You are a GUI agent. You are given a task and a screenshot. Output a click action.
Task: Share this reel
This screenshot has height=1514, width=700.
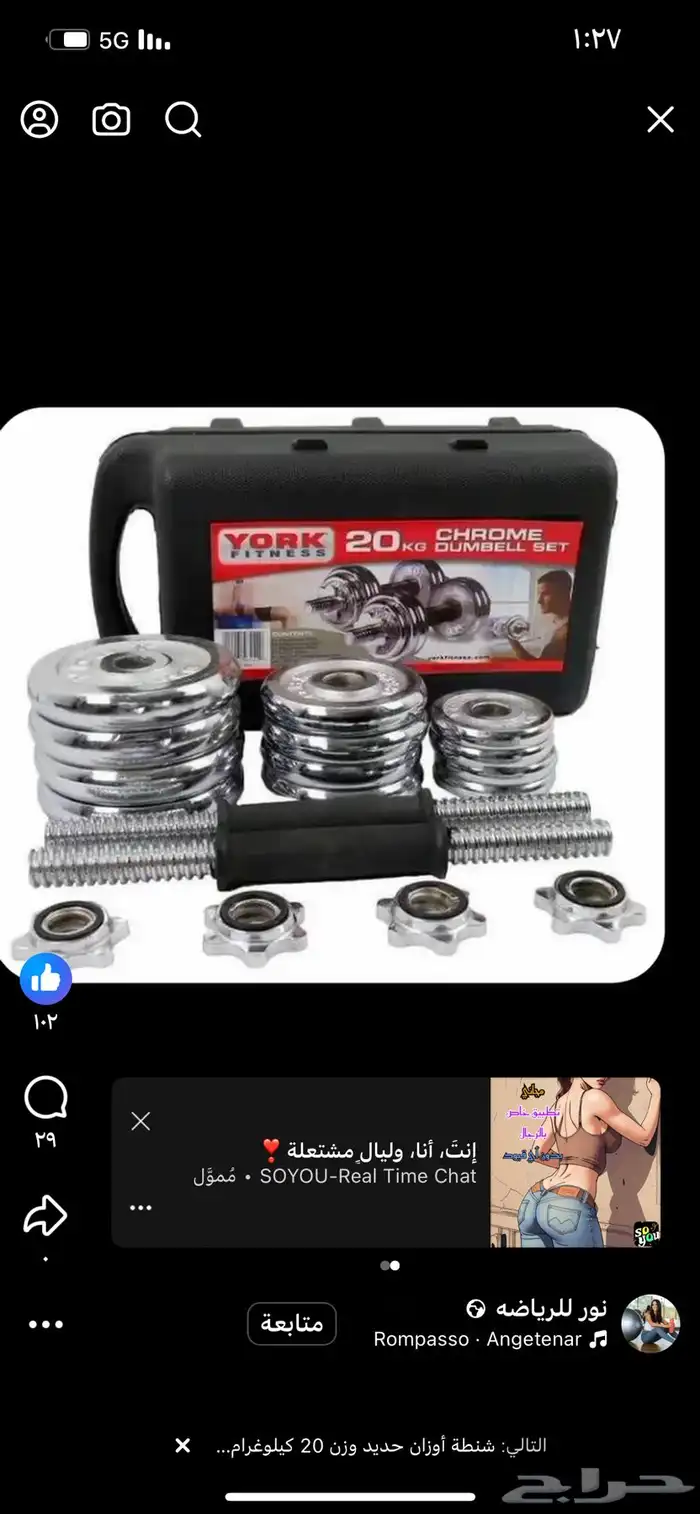(46, 1217)
